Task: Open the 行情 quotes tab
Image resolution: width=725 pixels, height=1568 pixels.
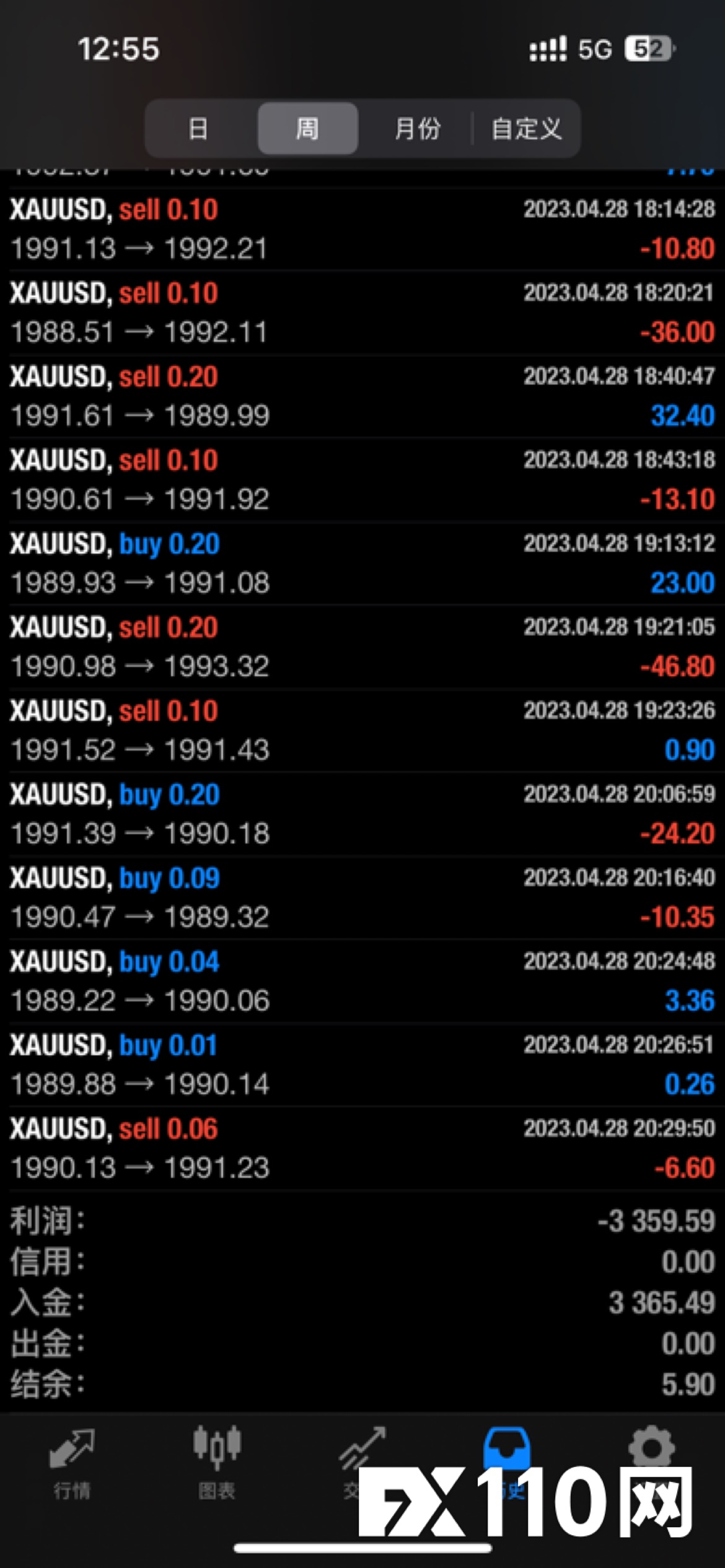Action: (72, 1461)
